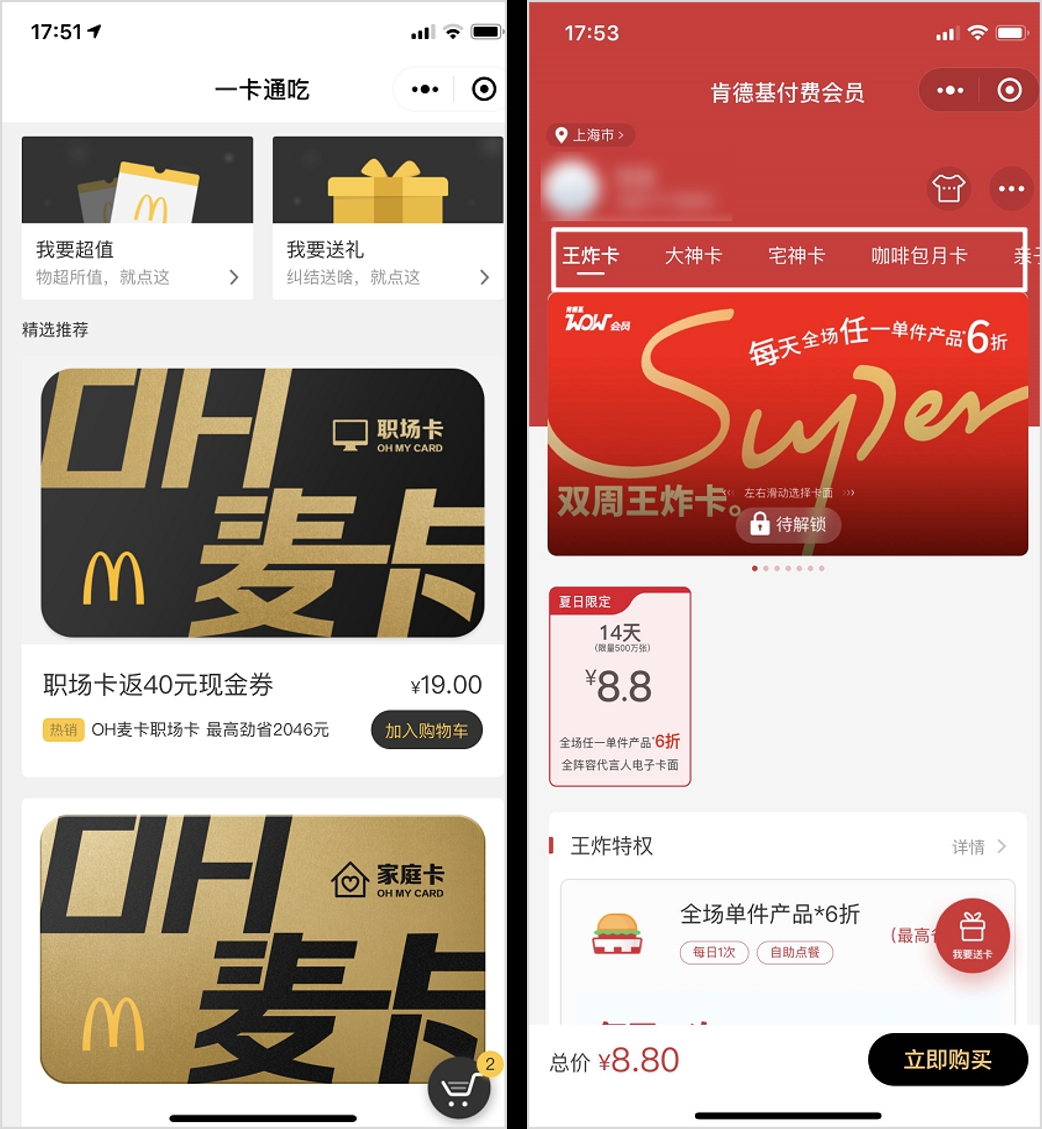Switch to the 宅神卡 tab

pos(797,256)
